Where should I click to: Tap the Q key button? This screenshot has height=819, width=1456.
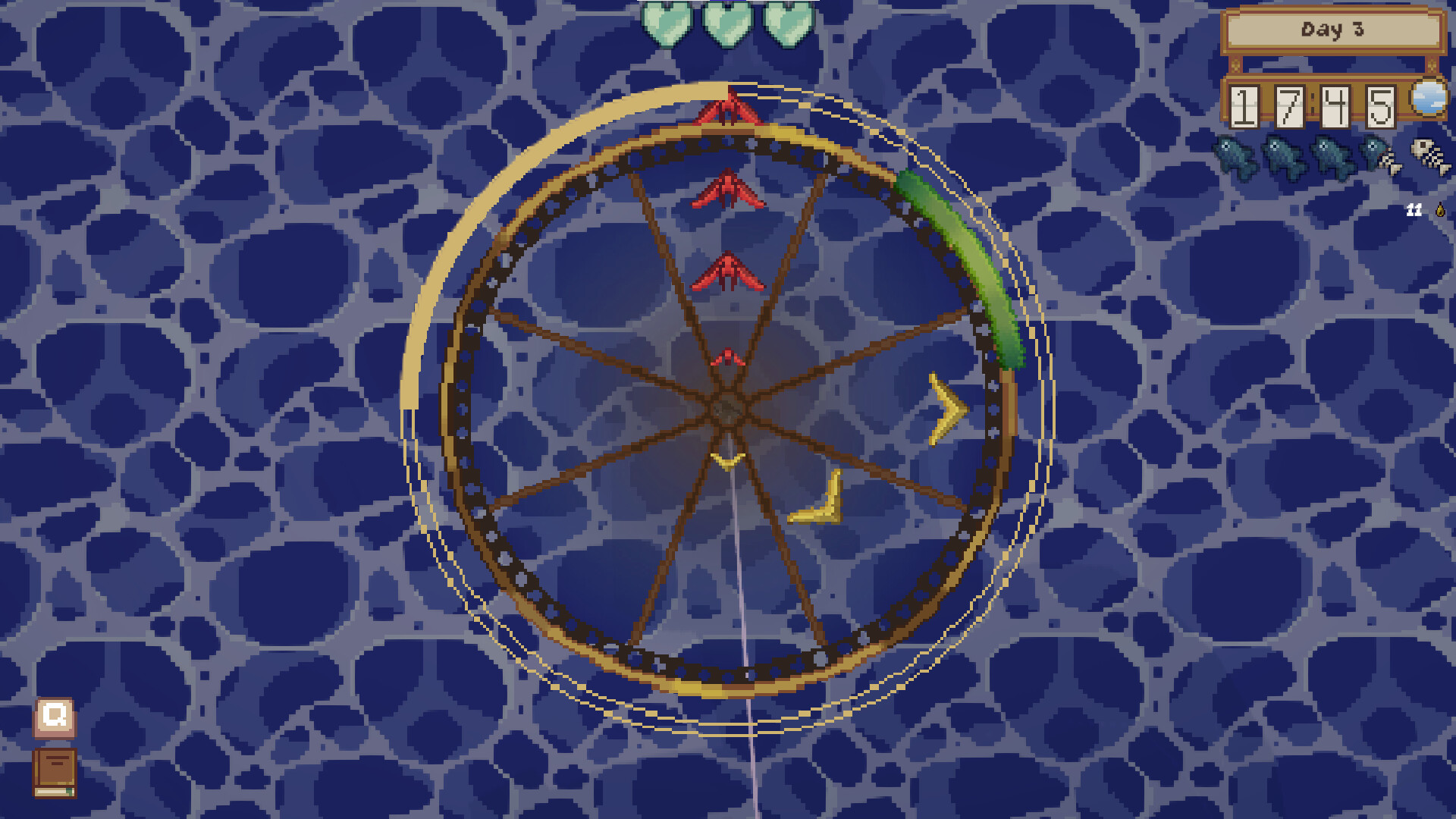tap(54, 717)
